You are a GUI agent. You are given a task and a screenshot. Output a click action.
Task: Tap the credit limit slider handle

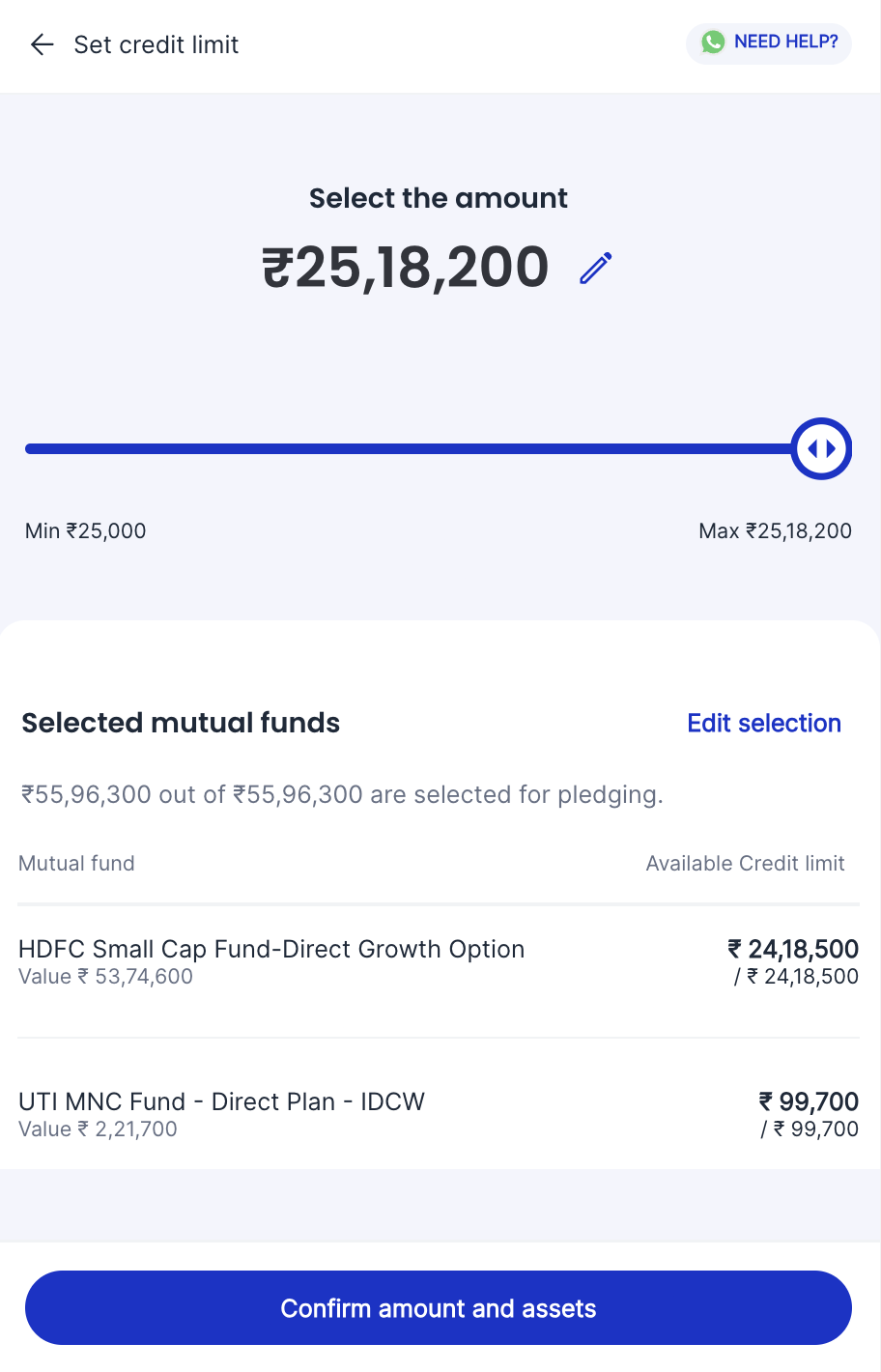tap(821, 448)
